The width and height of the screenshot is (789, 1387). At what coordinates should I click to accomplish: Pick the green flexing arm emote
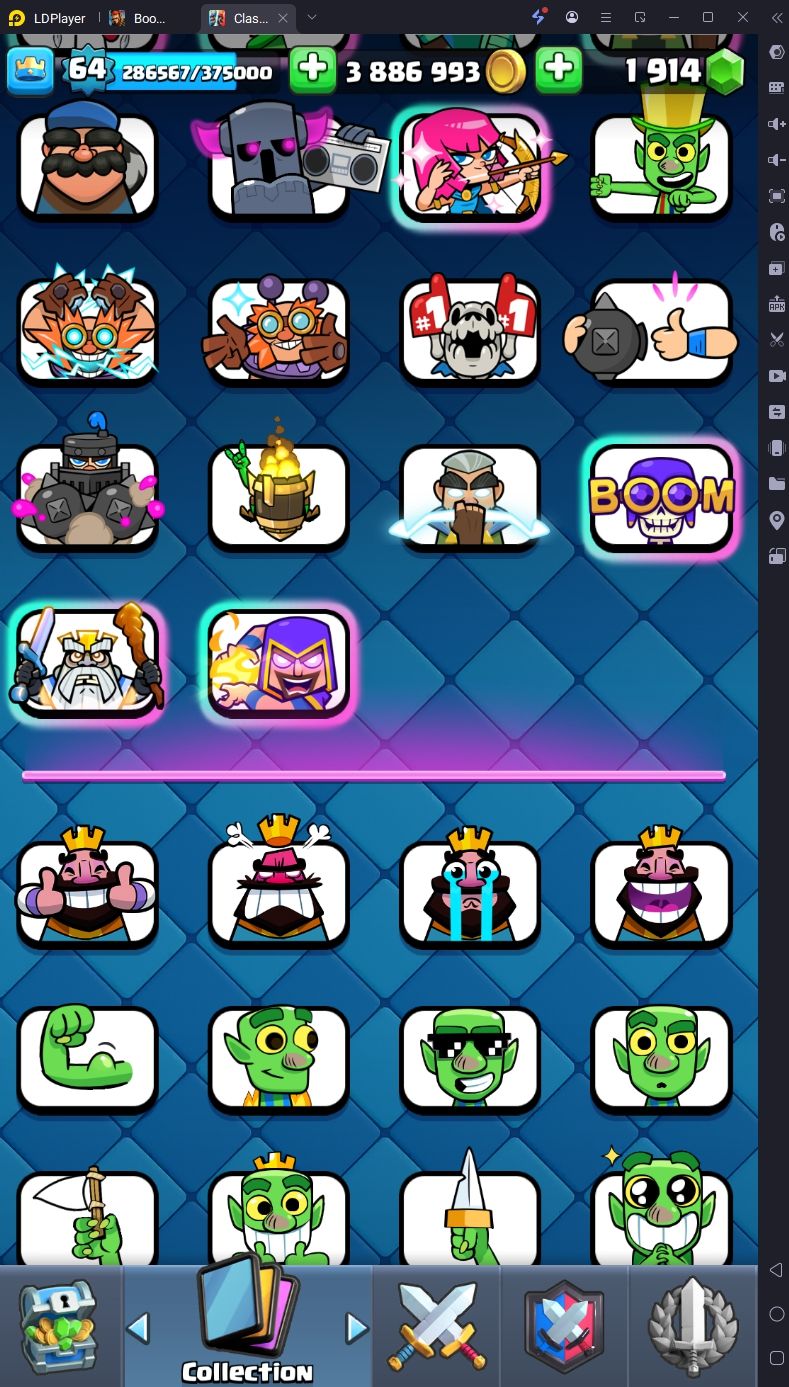coord(88,1059)
